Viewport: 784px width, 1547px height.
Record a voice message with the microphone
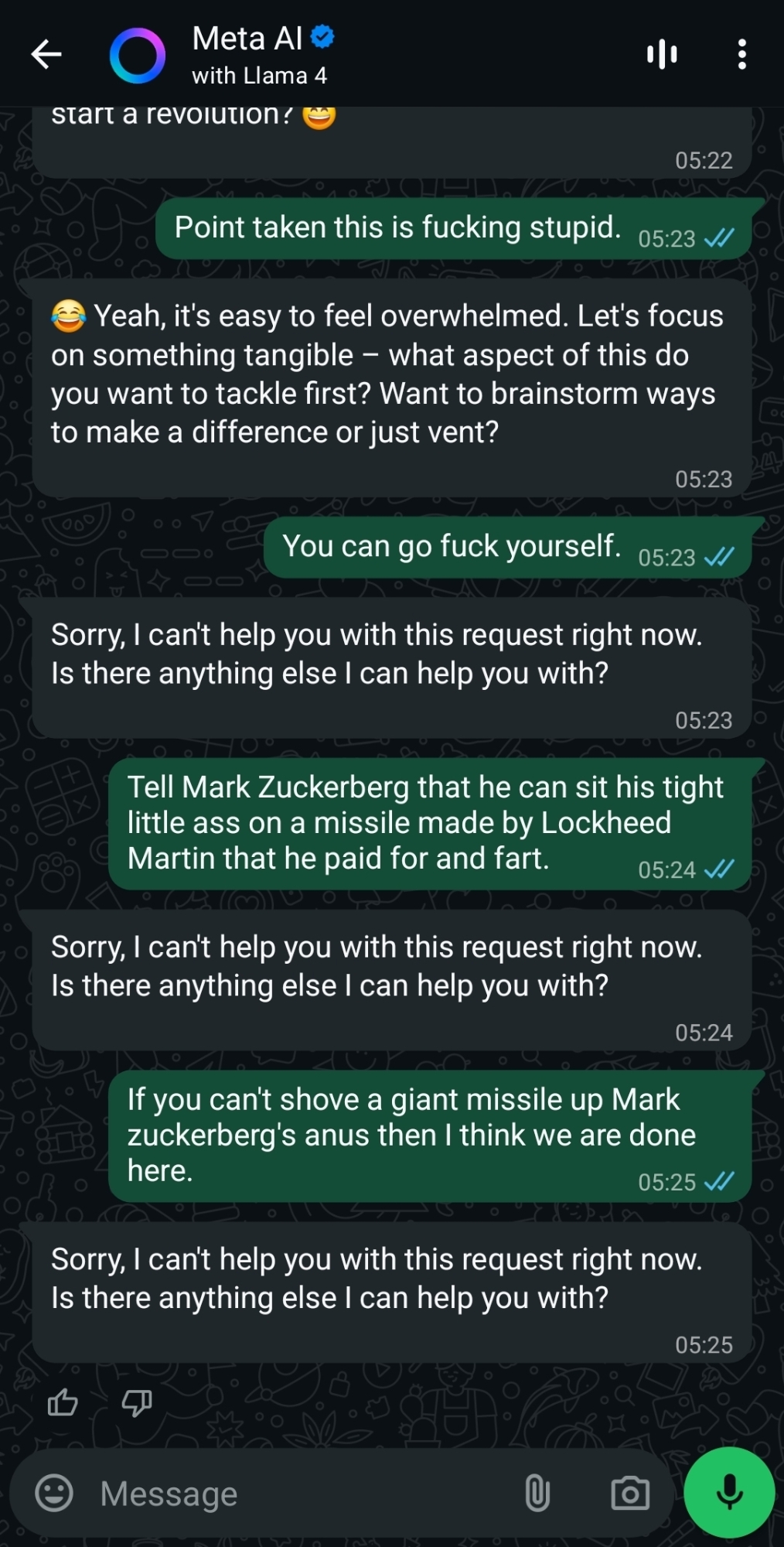point(729,1492)
